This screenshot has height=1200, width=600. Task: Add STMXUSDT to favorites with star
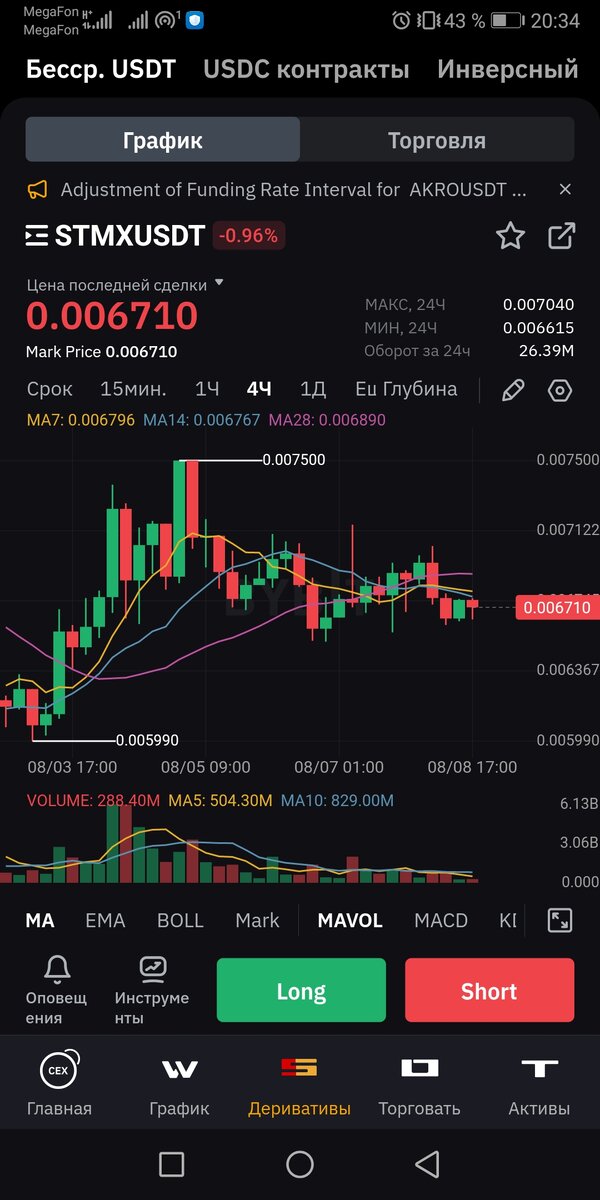tap(510, 236)
